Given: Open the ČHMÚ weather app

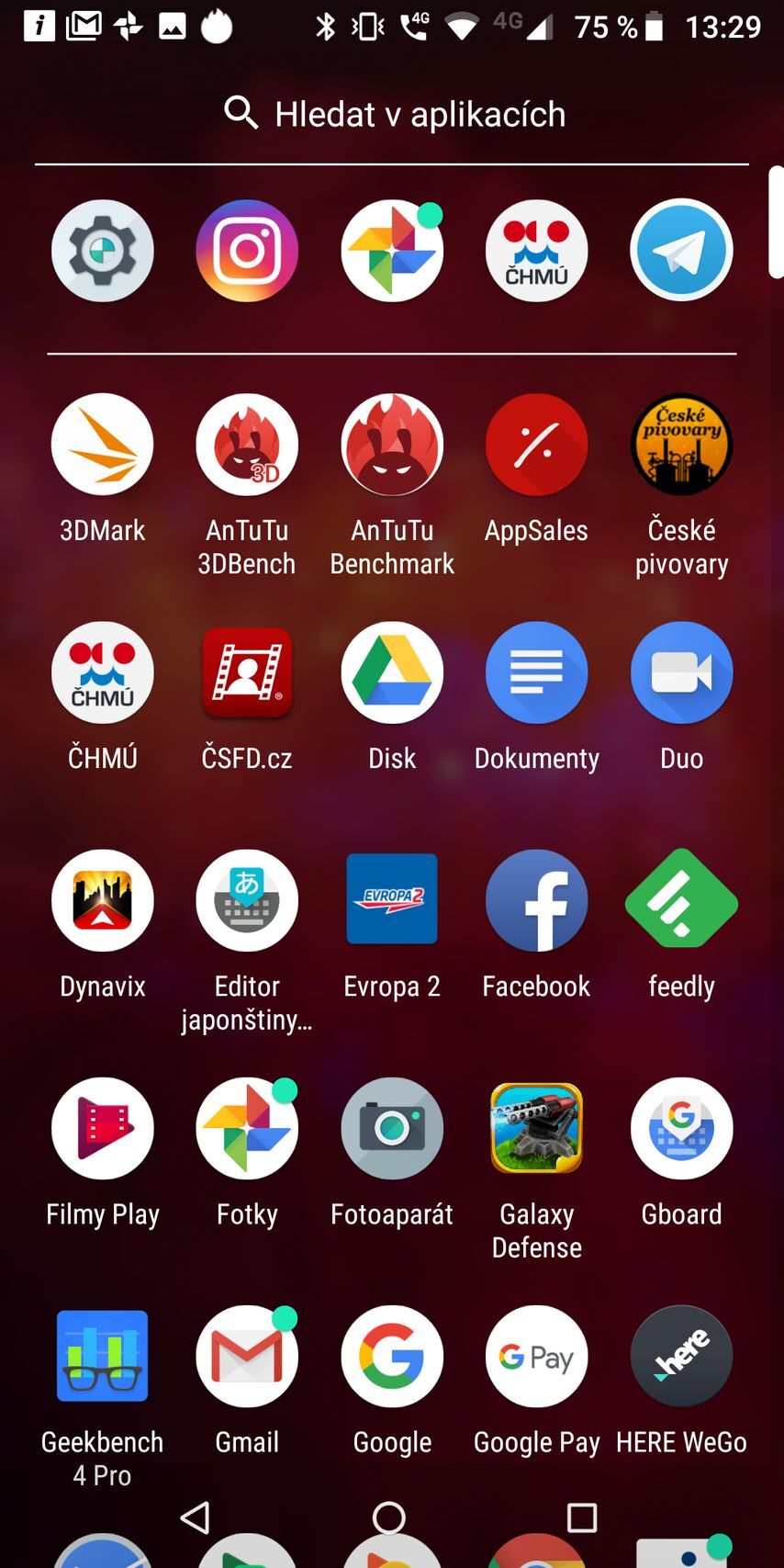Looking at the screenshot, I should (102, 672).
